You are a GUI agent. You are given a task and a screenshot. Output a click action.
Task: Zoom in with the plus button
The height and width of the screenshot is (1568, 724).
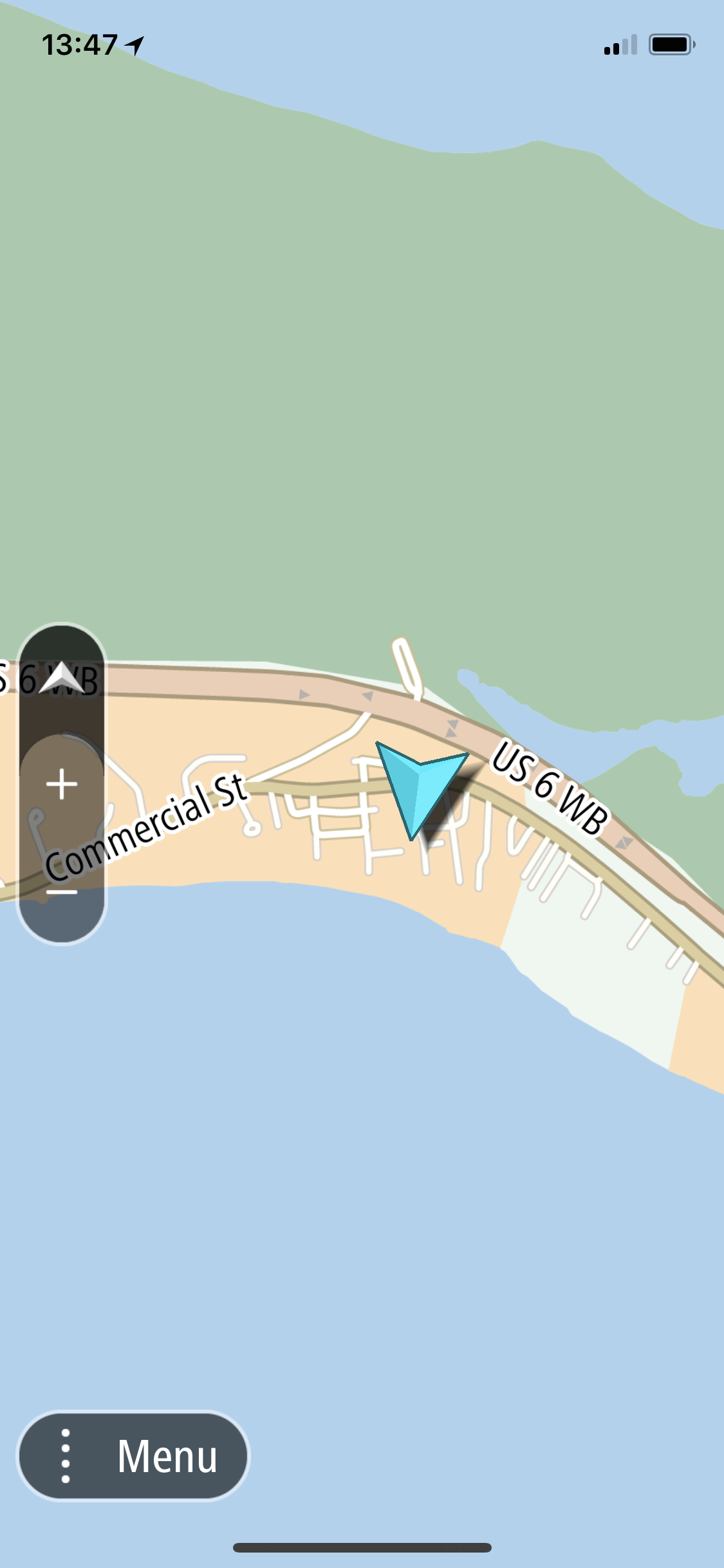[x=62, y=785]
